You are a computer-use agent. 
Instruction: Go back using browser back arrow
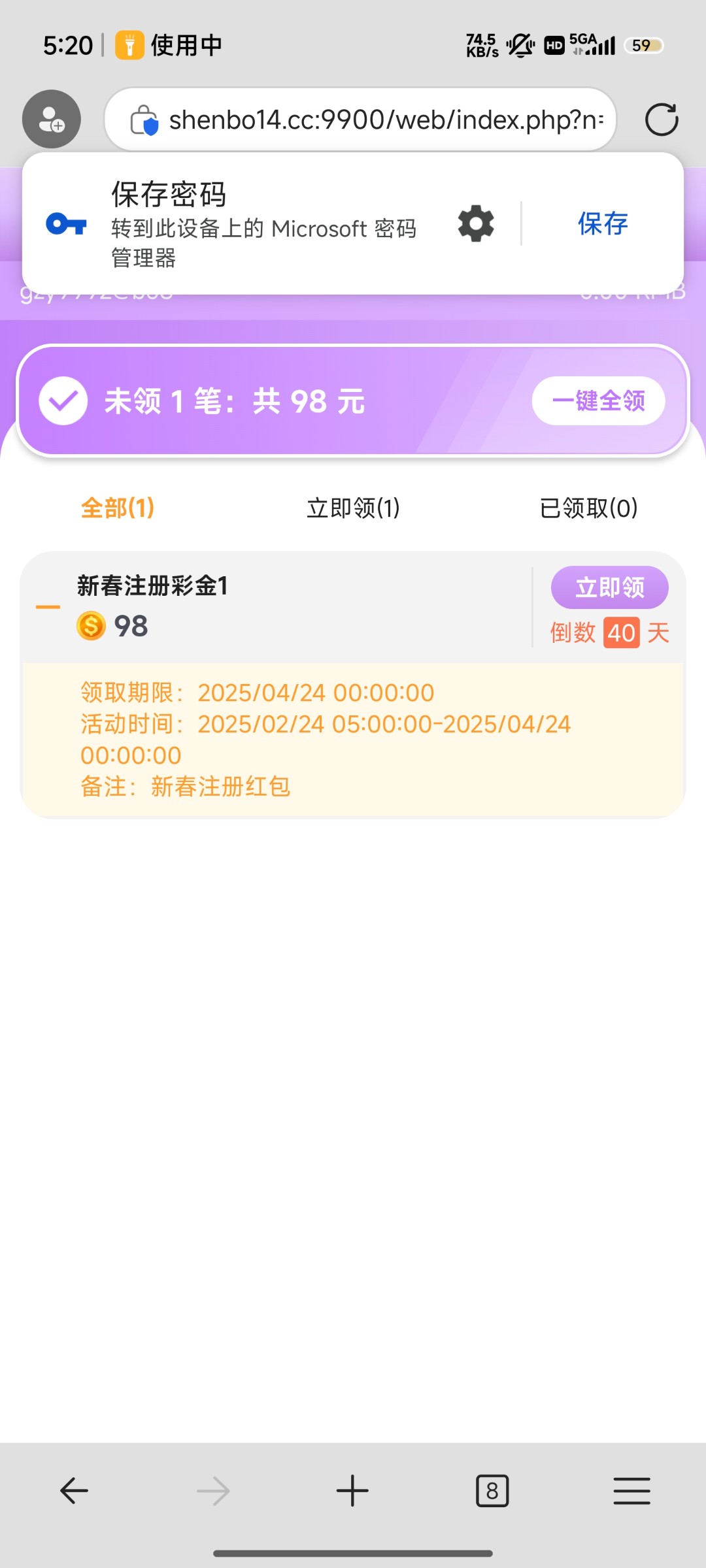pos(74,1491)
